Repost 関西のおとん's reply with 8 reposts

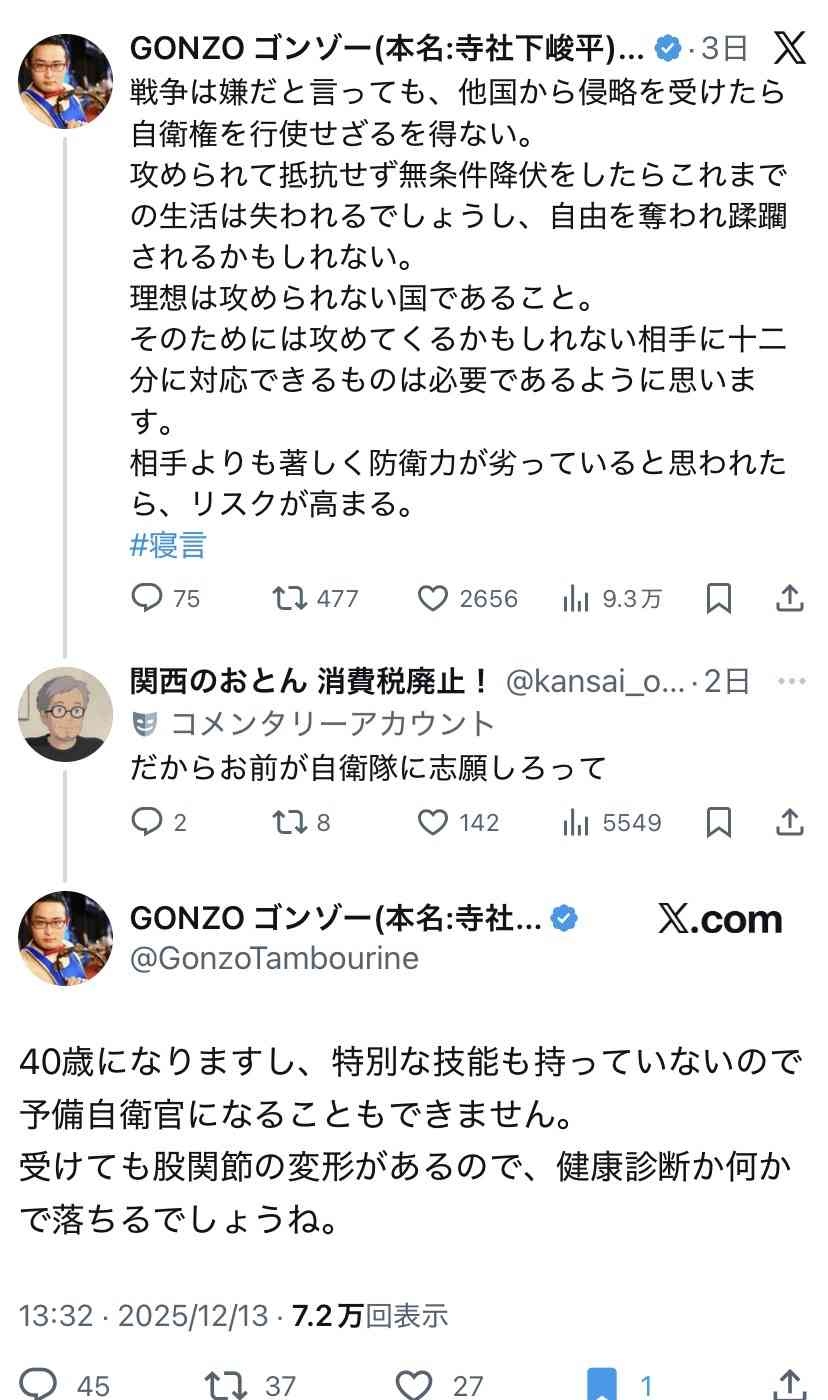coord(291,822)
